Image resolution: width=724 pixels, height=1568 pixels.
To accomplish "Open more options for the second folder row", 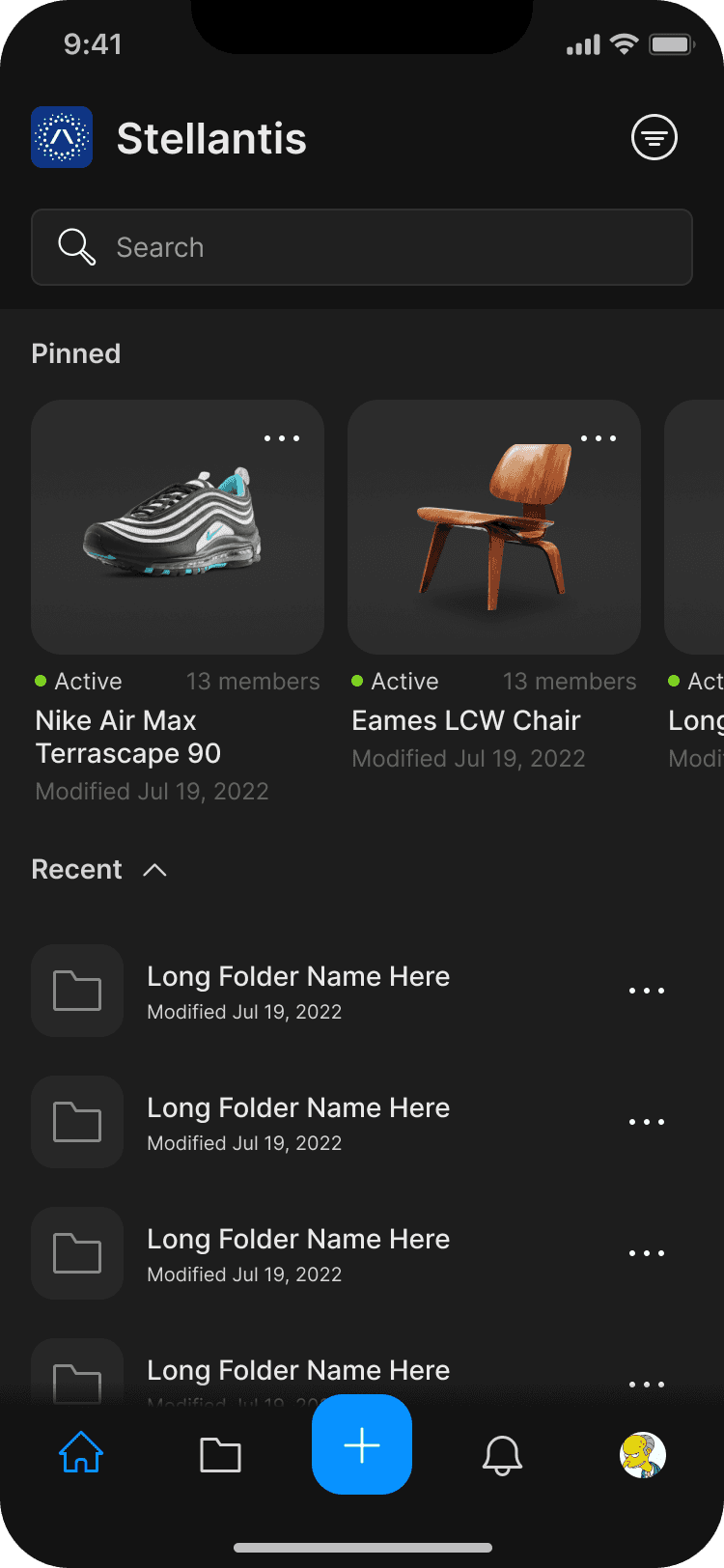I will tap(647, 1122).
